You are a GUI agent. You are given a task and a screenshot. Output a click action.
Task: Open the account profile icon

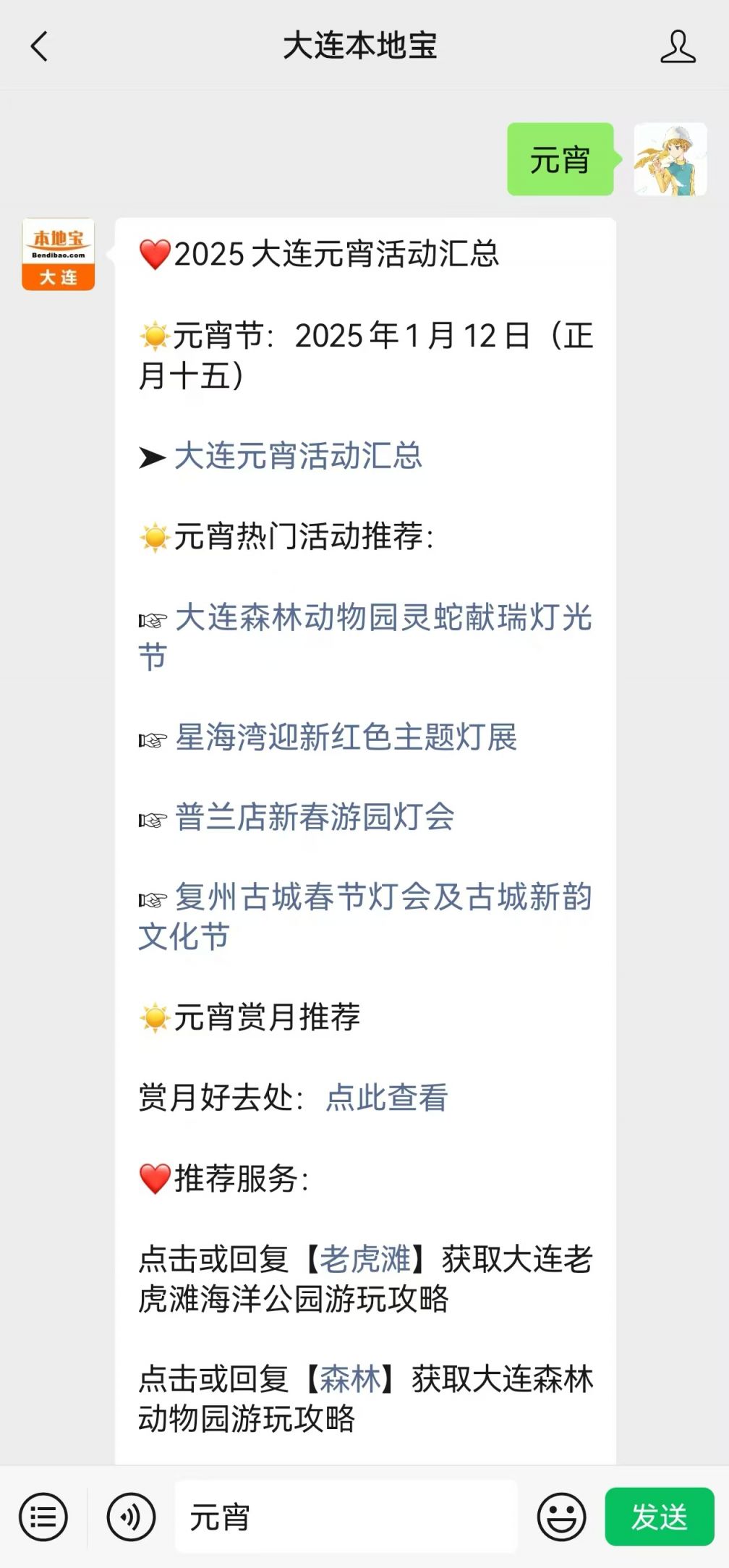tap(678, 46)
